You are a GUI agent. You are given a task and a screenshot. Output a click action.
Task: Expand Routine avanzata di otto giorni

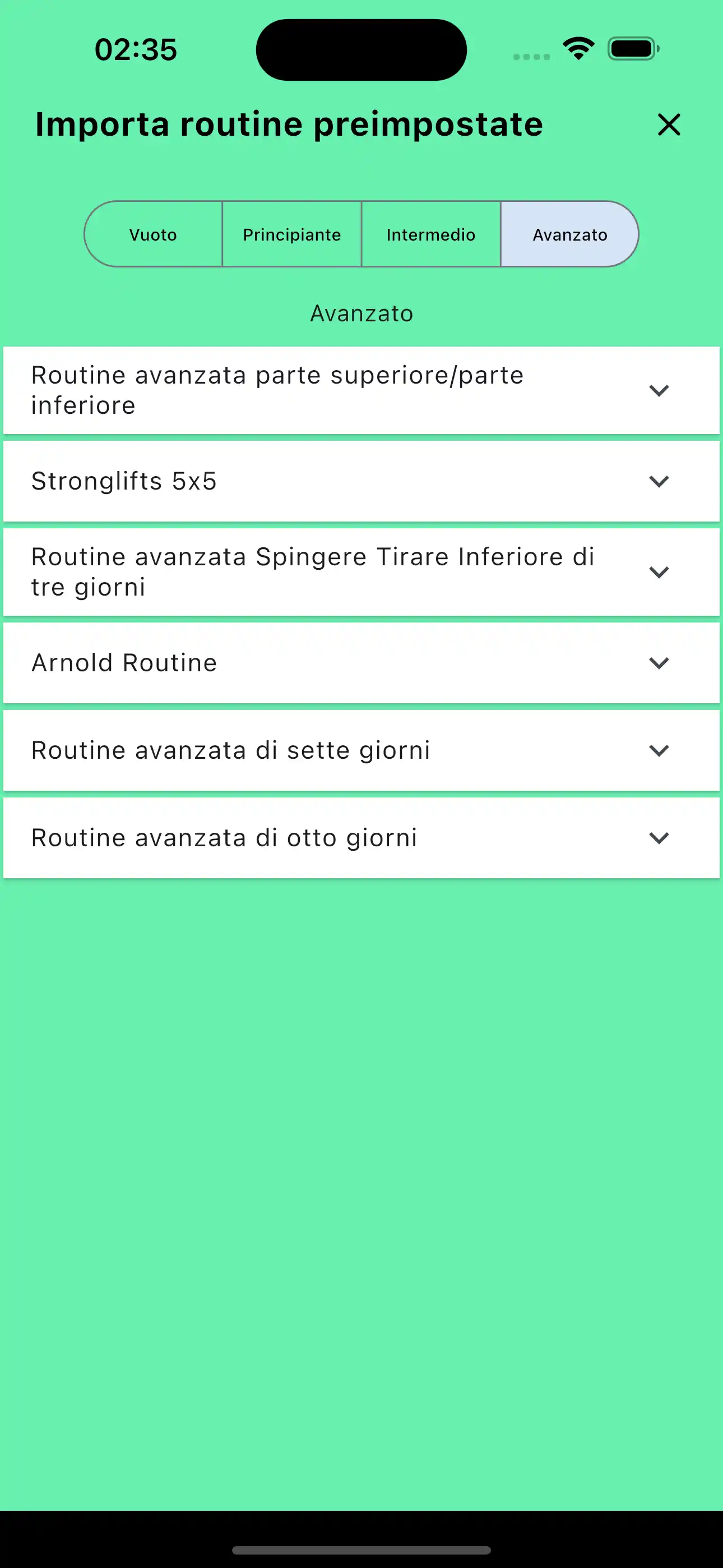659,838
